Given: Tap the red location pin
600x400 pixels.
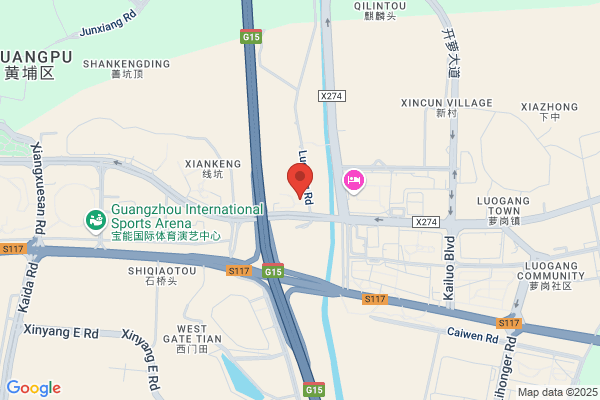Looking at the screenshot, I should tap(300, 181).
